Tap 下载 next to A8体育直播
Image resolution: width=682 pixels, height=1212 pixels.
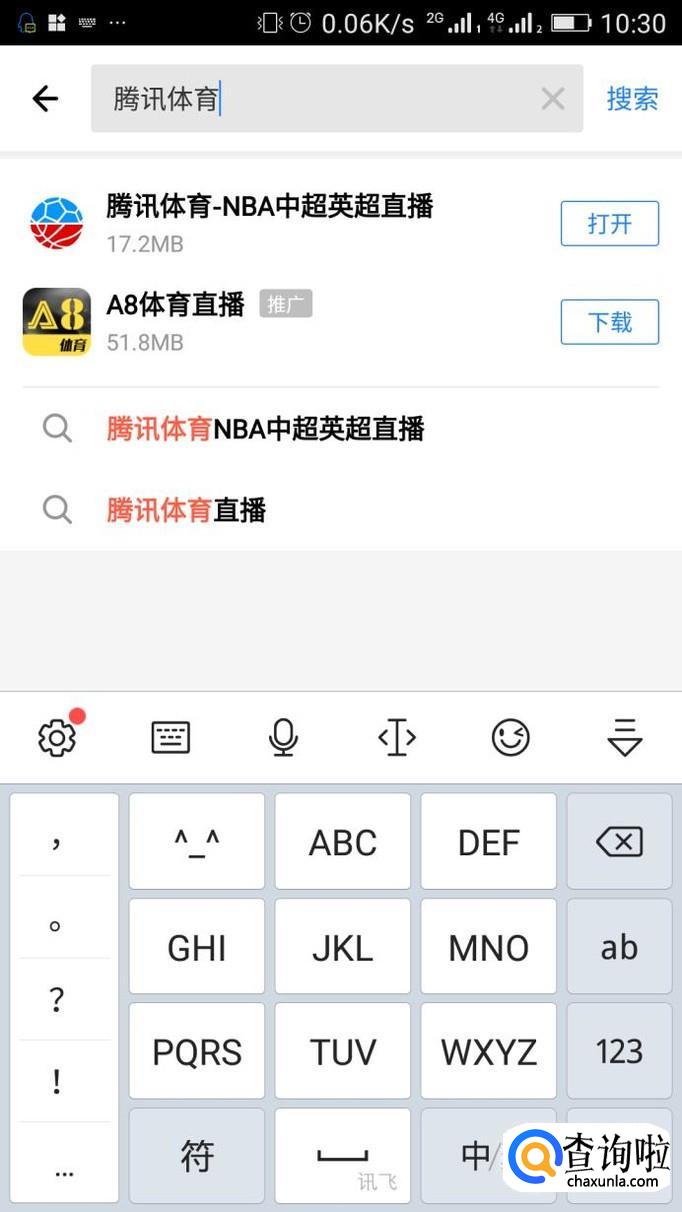(x=609, y=322)
